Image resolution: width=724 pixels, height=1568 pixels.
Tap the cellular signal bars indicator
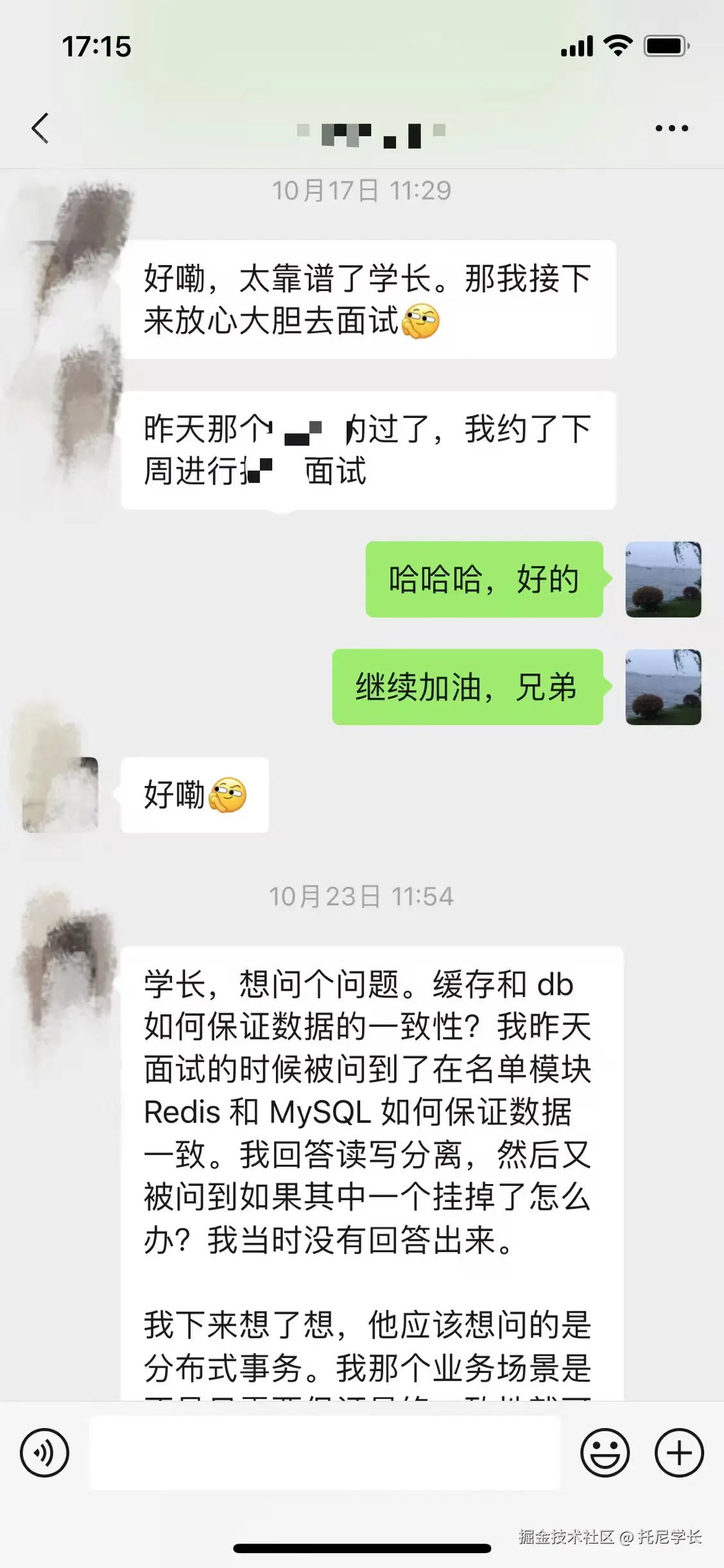(x=576, y=45)
